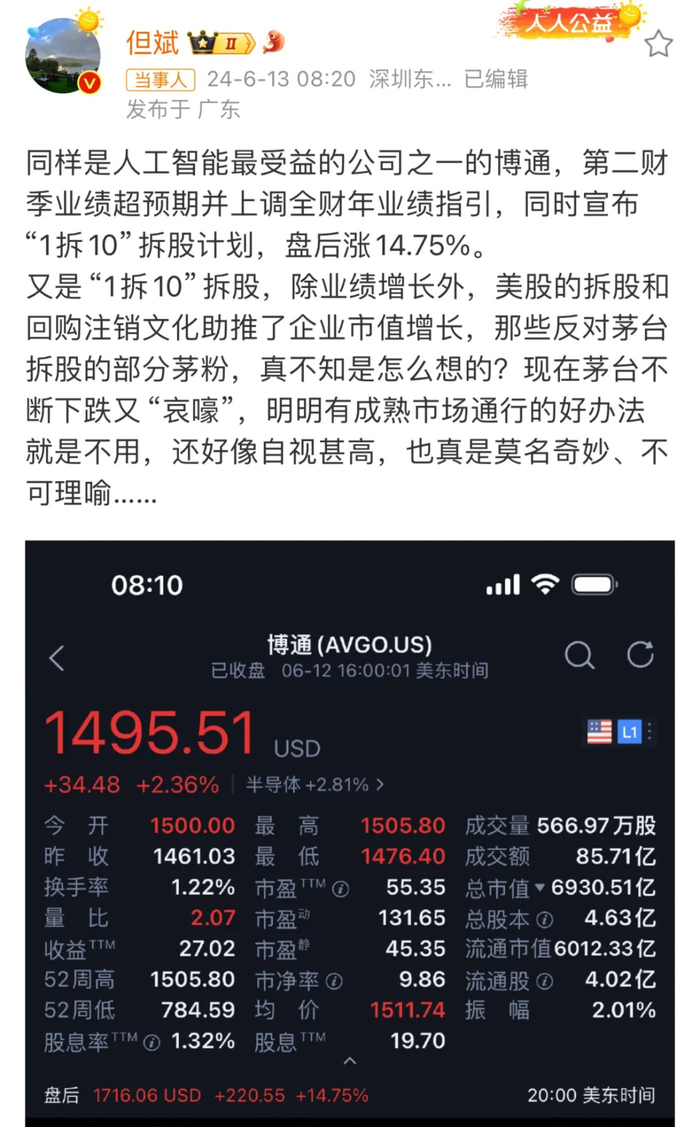Open the attached 博通 stock screenshot image
Viewport: 700px width, 1127px height.
[349, 830]
